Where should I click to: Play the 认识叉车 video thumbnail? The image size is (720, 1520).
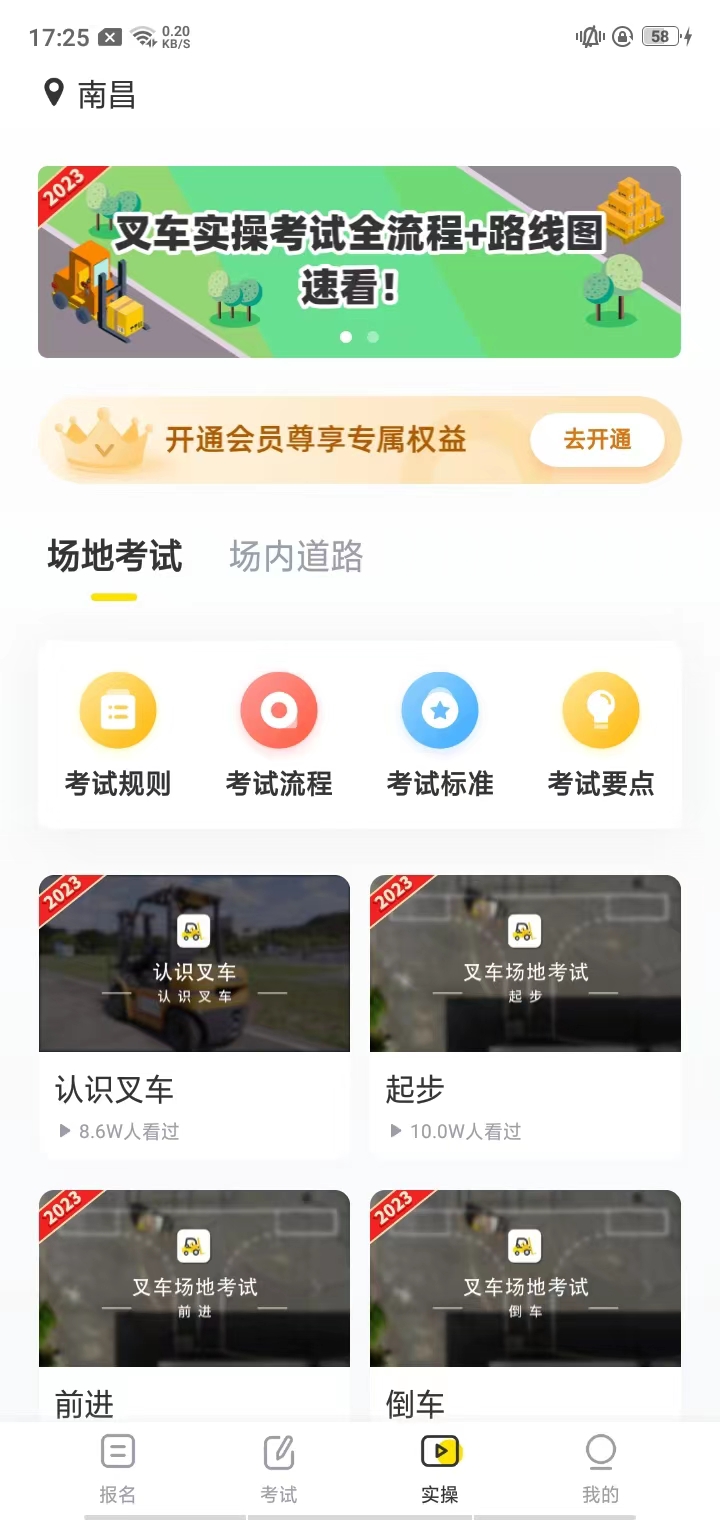[194, 963]
